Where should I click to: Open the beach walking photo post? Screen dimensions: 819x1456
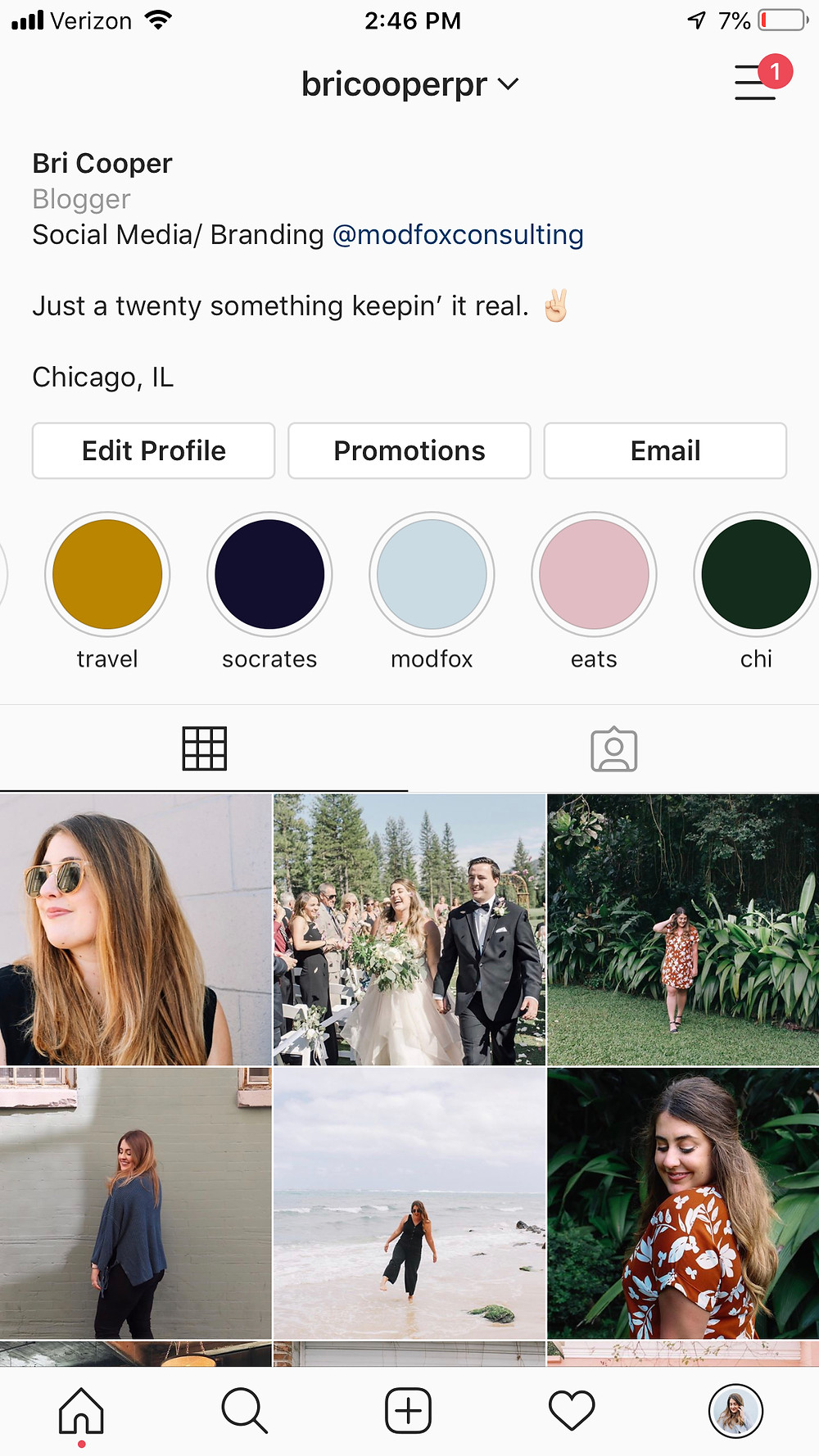click(409, 1203)
